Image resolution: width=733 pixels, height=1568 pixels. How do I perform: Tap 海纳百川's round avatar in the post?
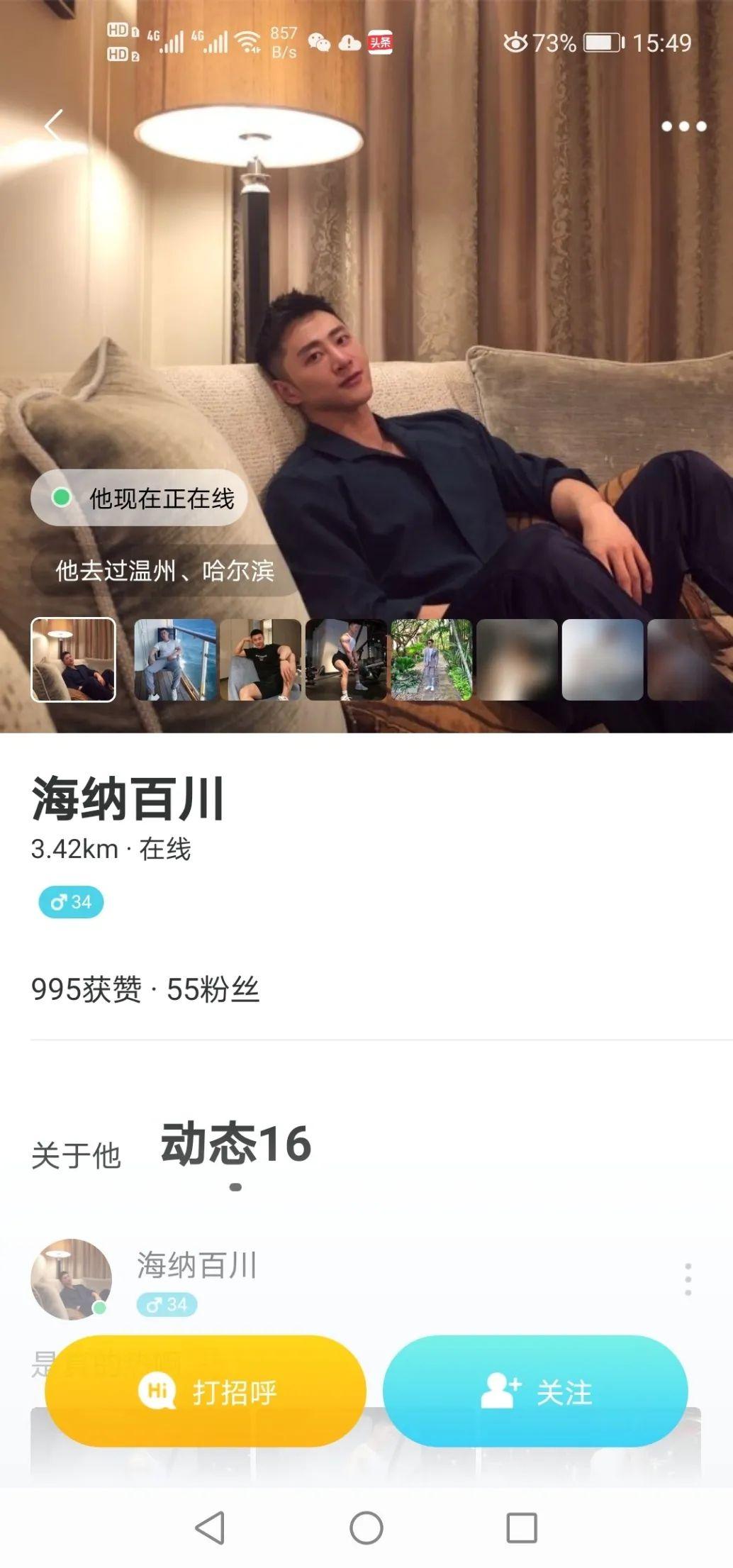[x=71, y=1279]
